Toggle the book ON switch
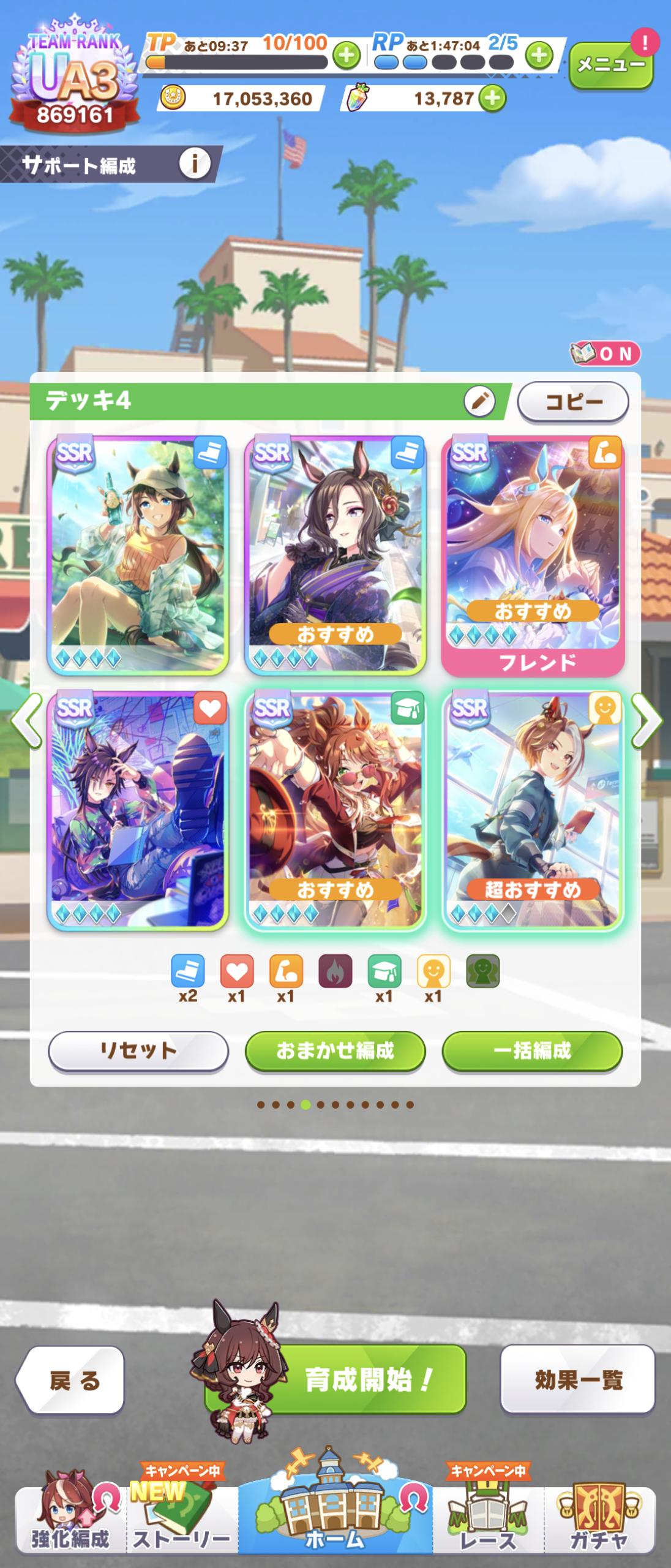The image size is (671, 1568). click(605, 354)
